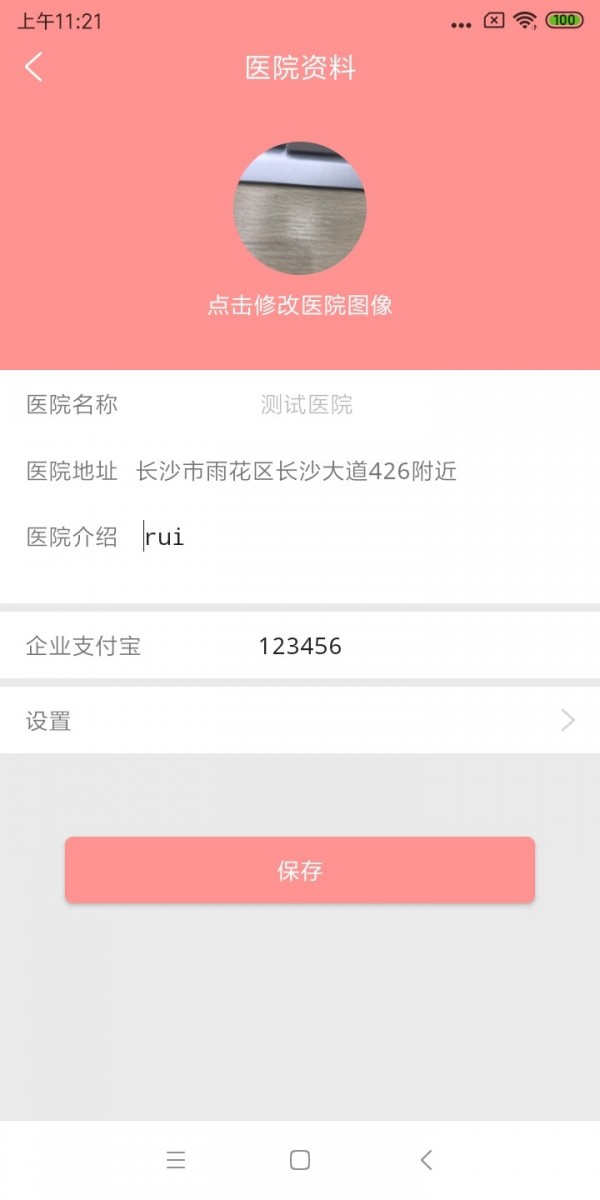Open recent apps from the navigation bar
The width and height of the screenshot is (600, 1200).
coord(176,1160)
